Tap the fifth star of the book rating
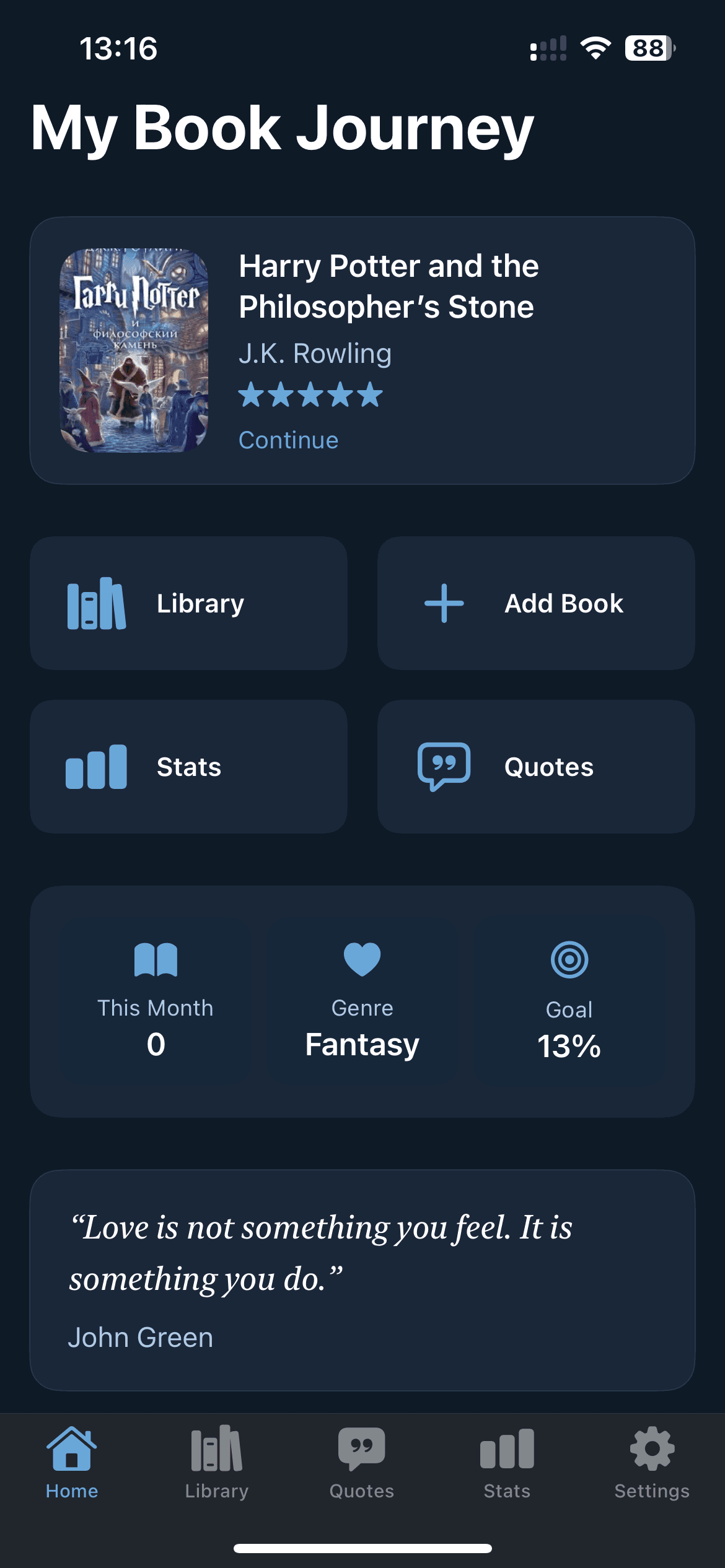 (369, 394)
